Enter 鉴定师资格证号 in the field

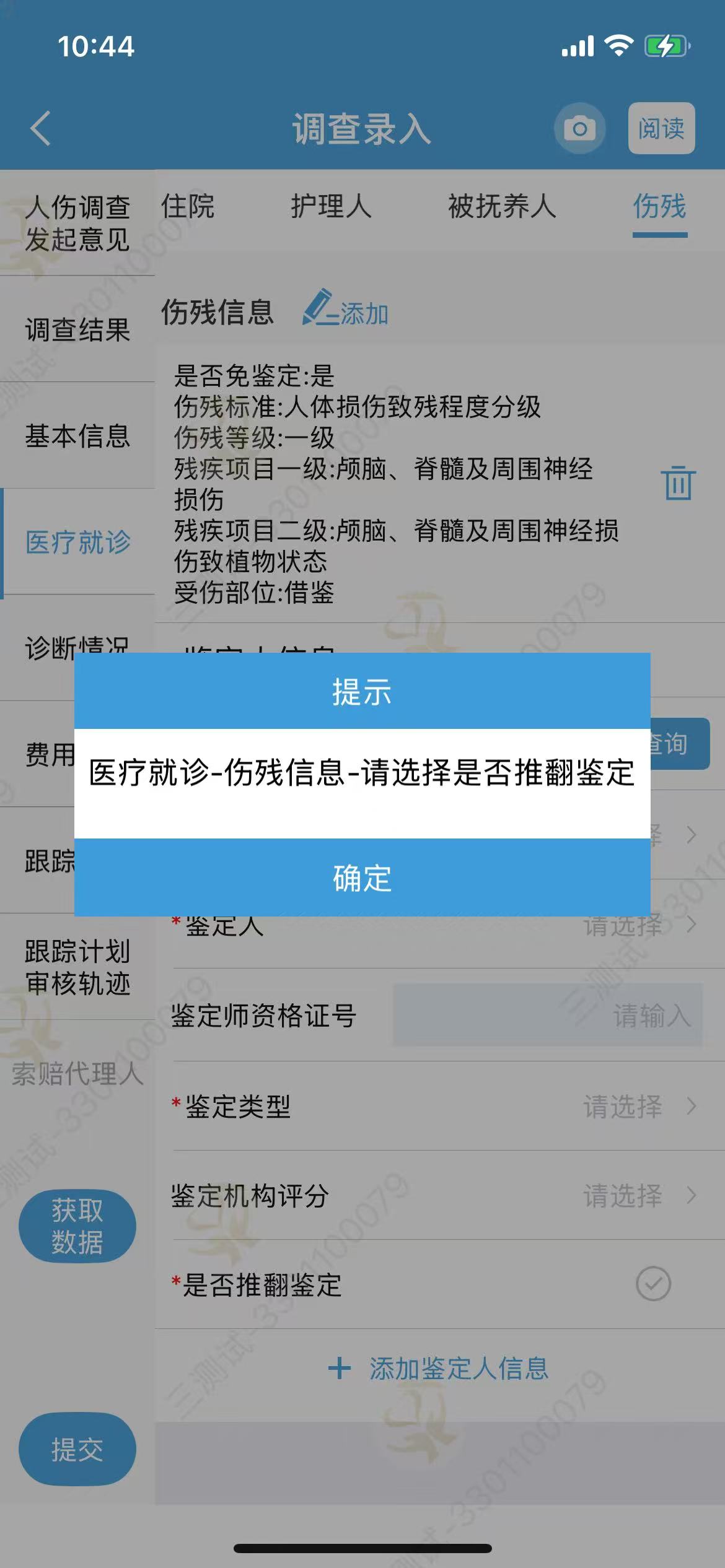click(548, 1016)
